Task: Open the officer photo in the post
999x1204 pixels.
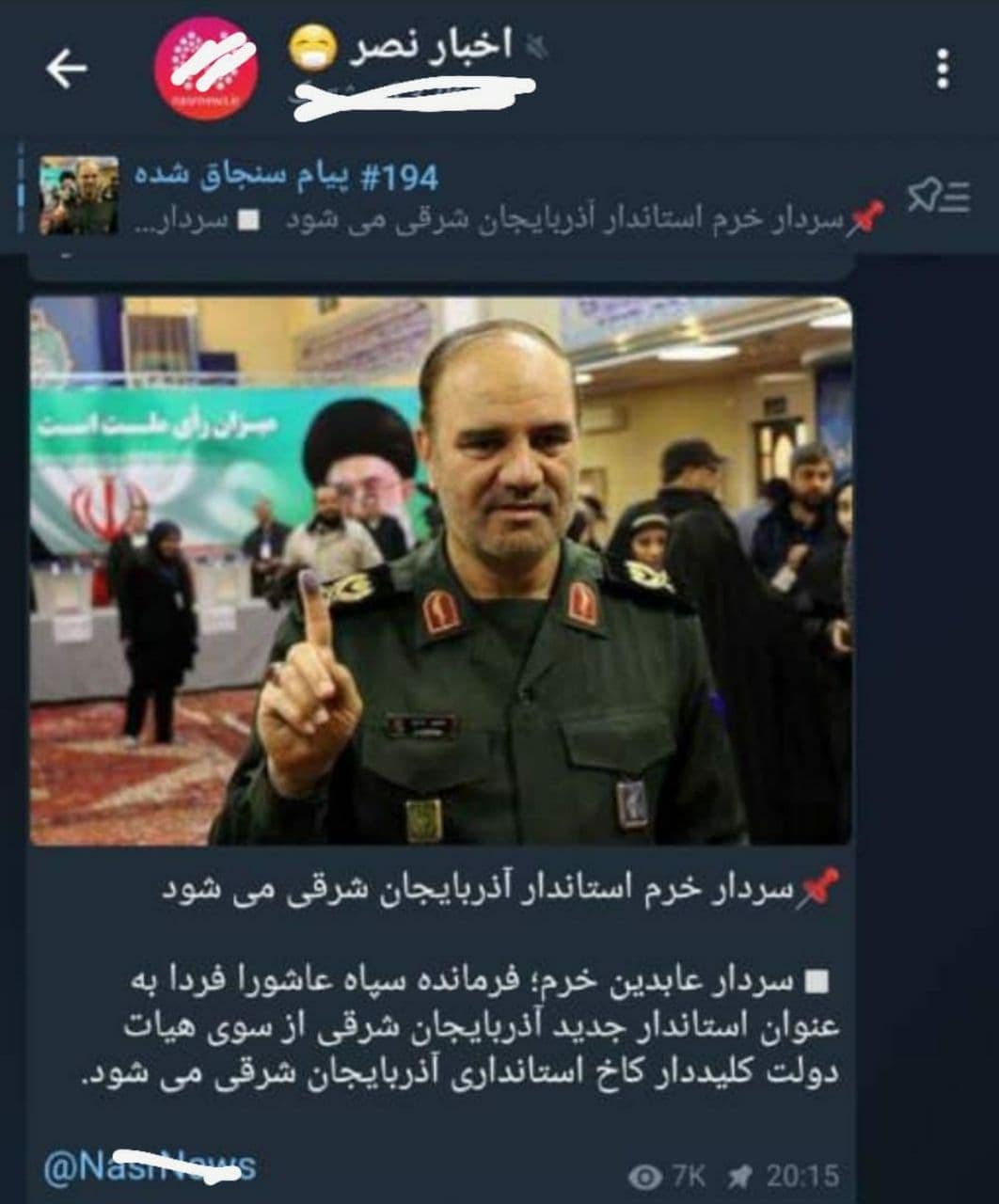Action: (x=440, y=570)
